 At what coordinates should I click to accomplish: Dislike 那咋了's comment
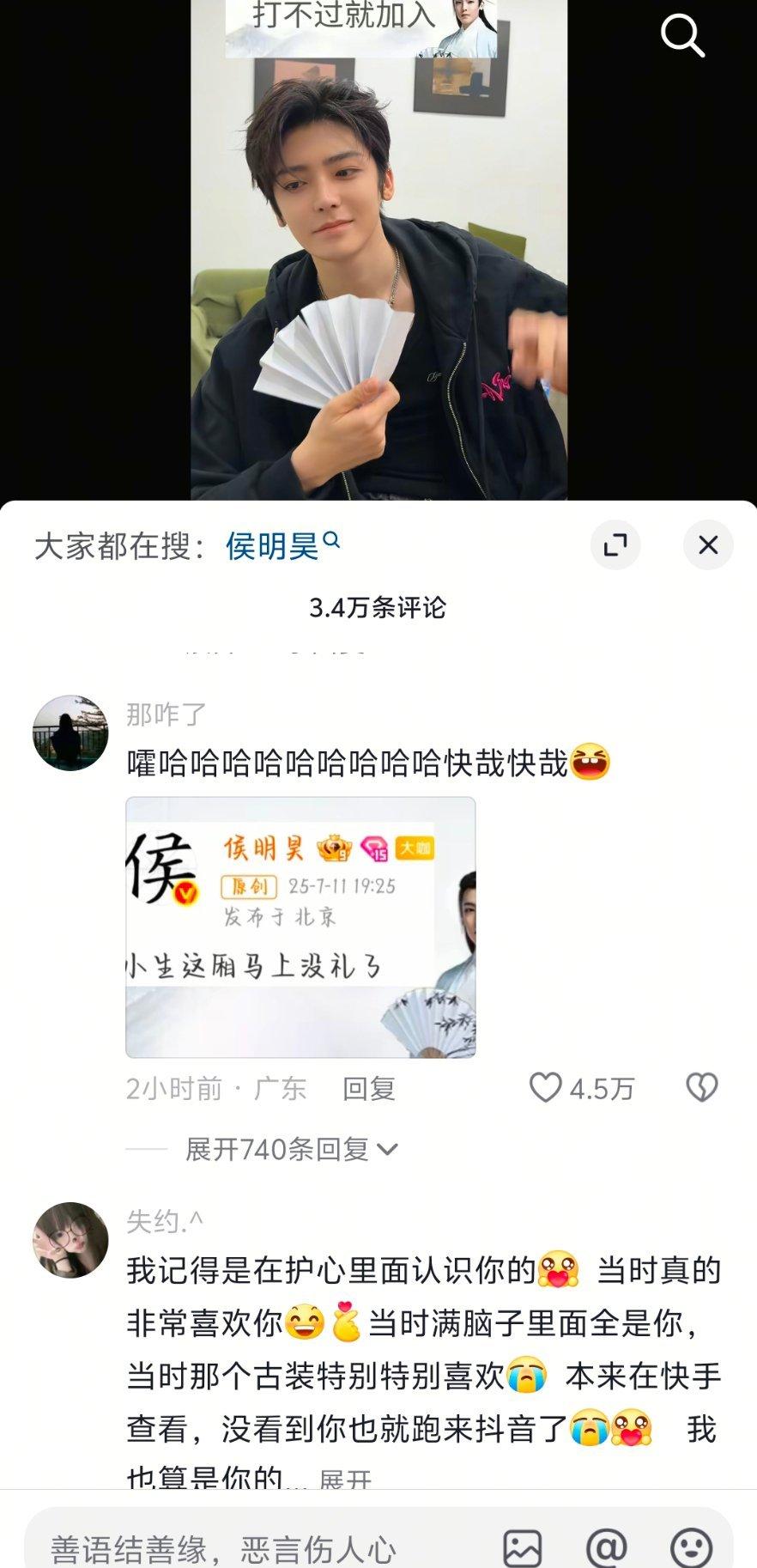coord(701,1088)
